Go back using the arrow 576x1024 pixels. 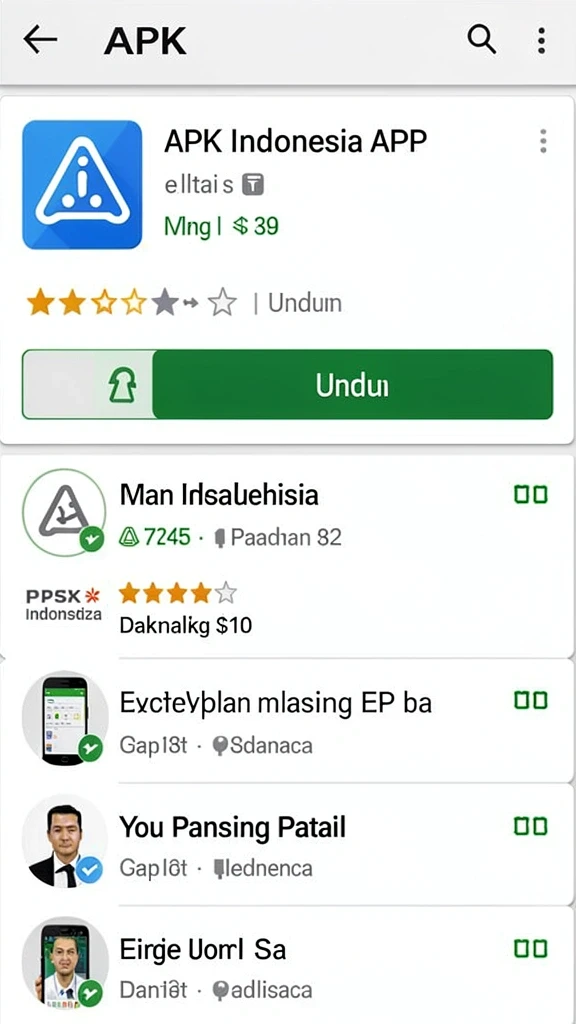click(x=40, y=40)
